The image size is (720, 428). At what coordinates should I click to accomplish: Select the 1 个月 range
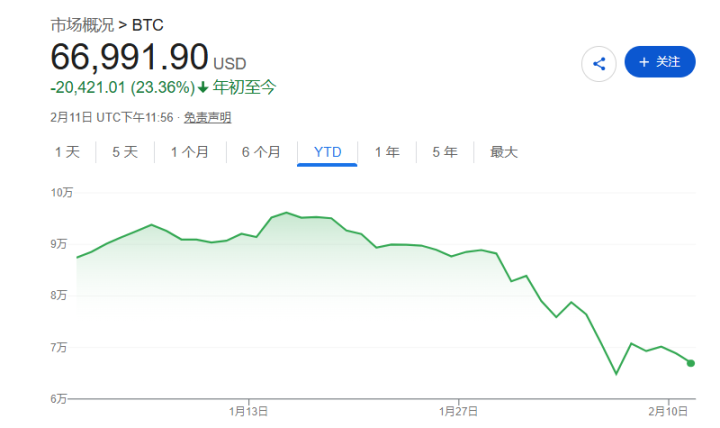coord(189,152)
